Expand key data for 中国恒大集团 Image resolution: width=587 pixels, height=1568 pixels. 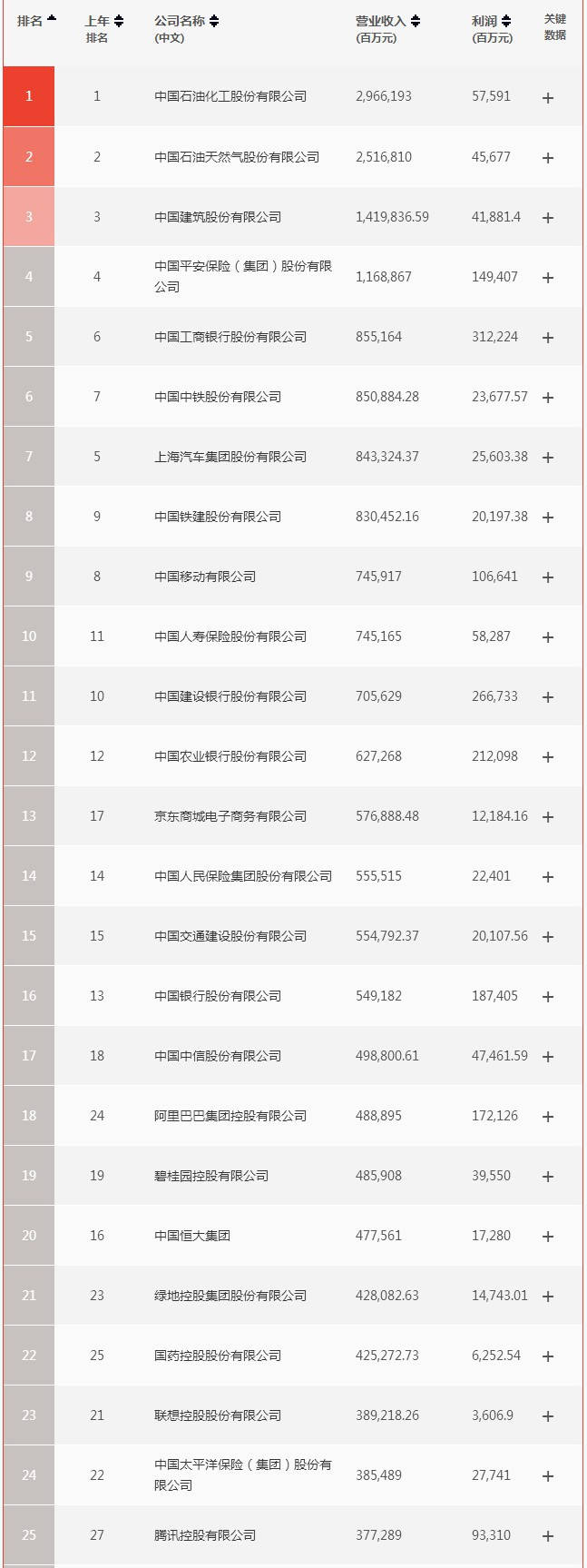coord(548,1236)
